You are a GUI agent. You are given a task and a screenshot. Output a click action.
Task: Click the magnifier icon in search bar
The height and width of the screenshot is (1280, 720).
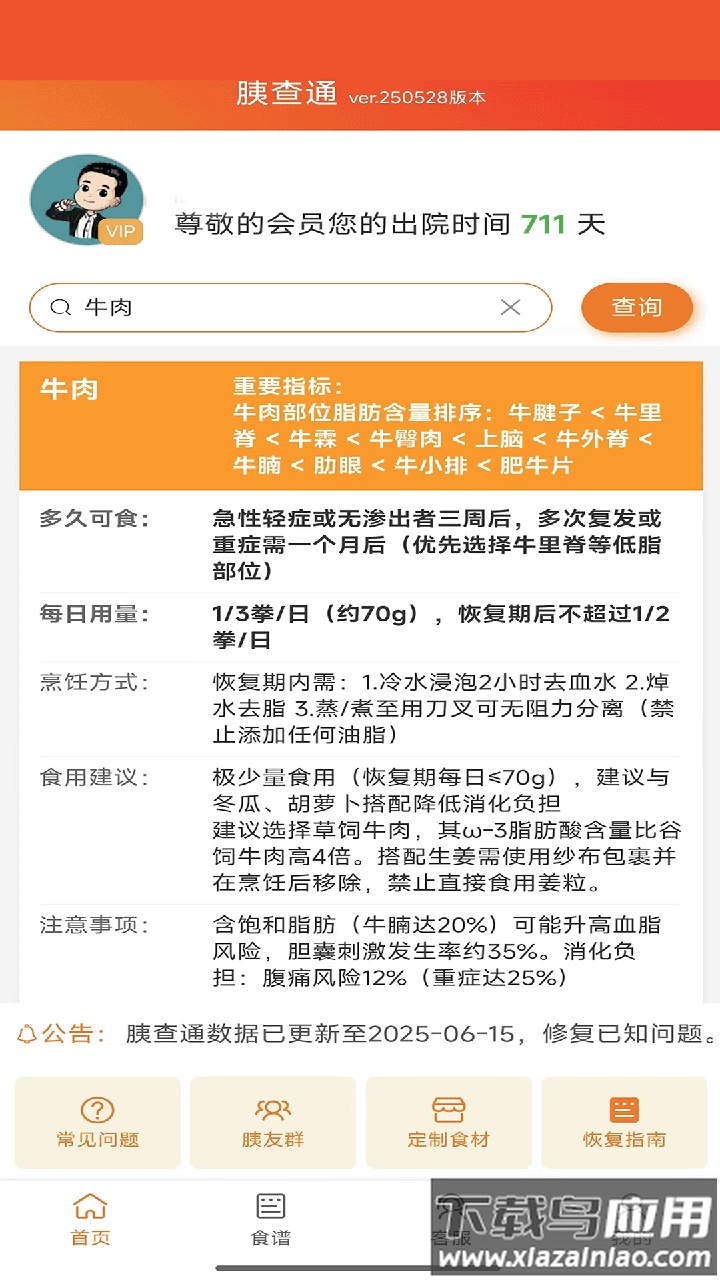(60, 307)
